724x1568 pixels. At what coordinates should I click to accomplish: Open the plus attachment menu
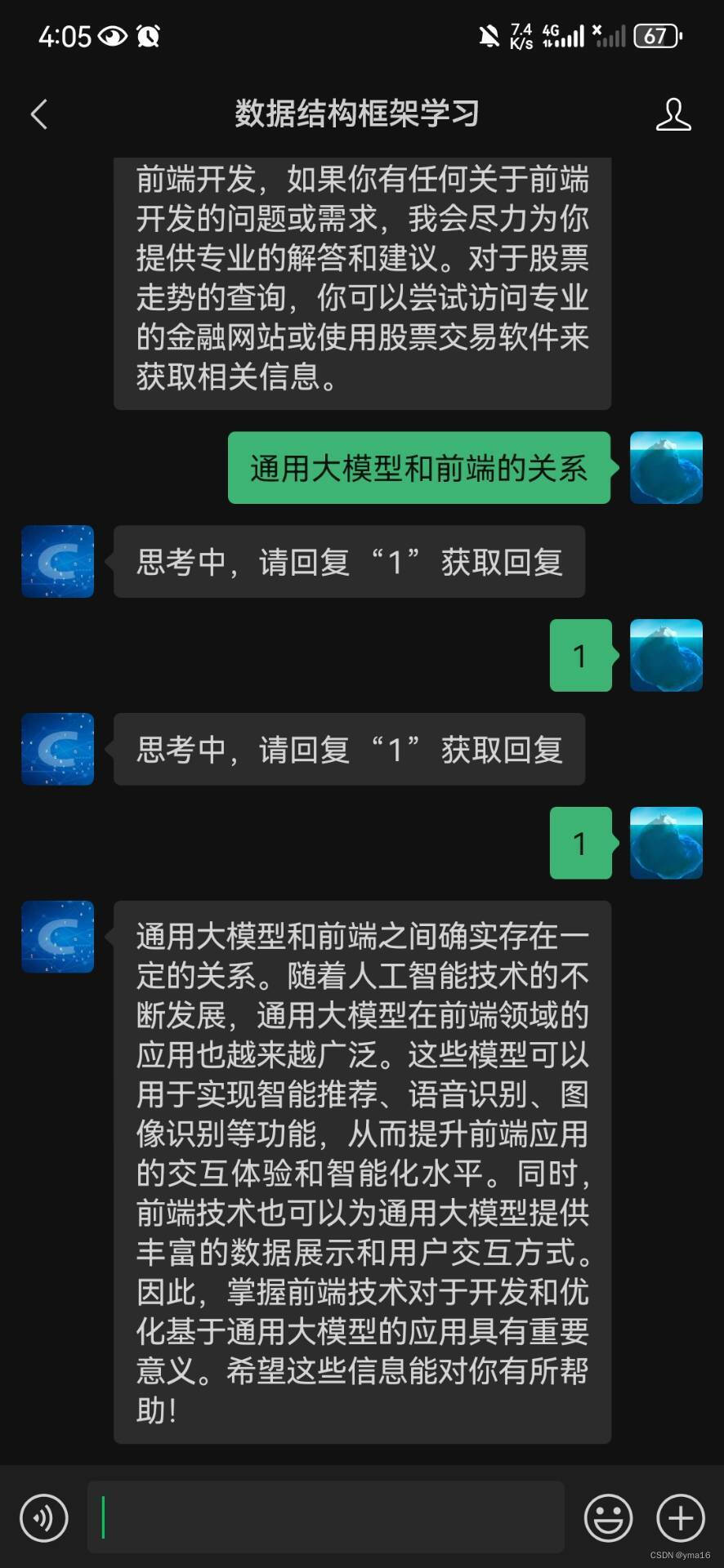[678, 1517]
